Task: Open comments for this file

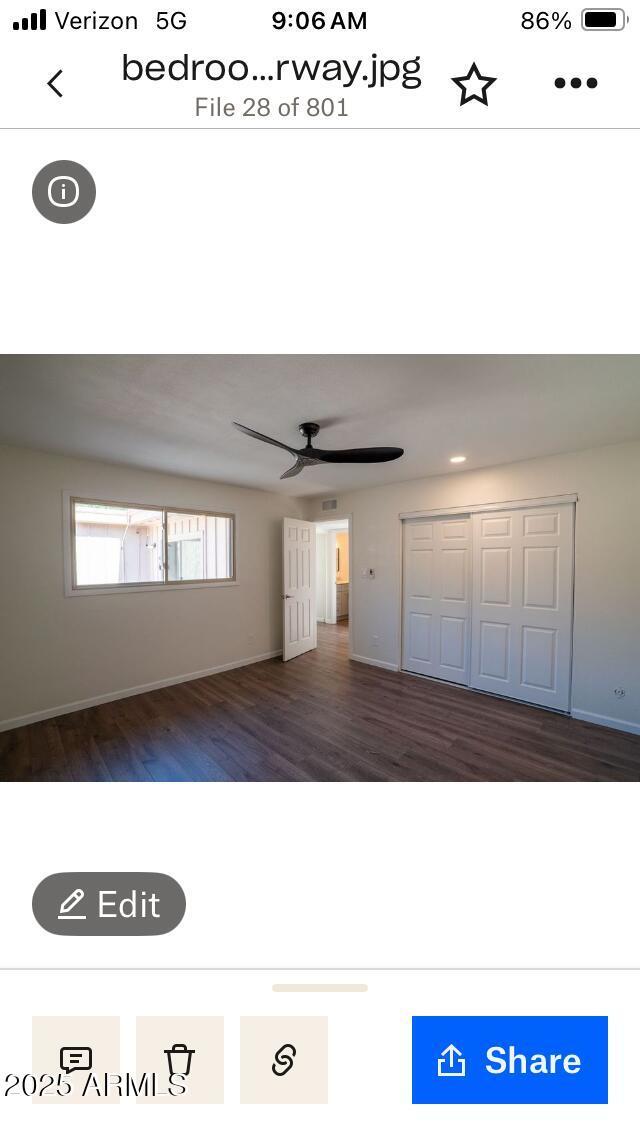Action: 76,1060
